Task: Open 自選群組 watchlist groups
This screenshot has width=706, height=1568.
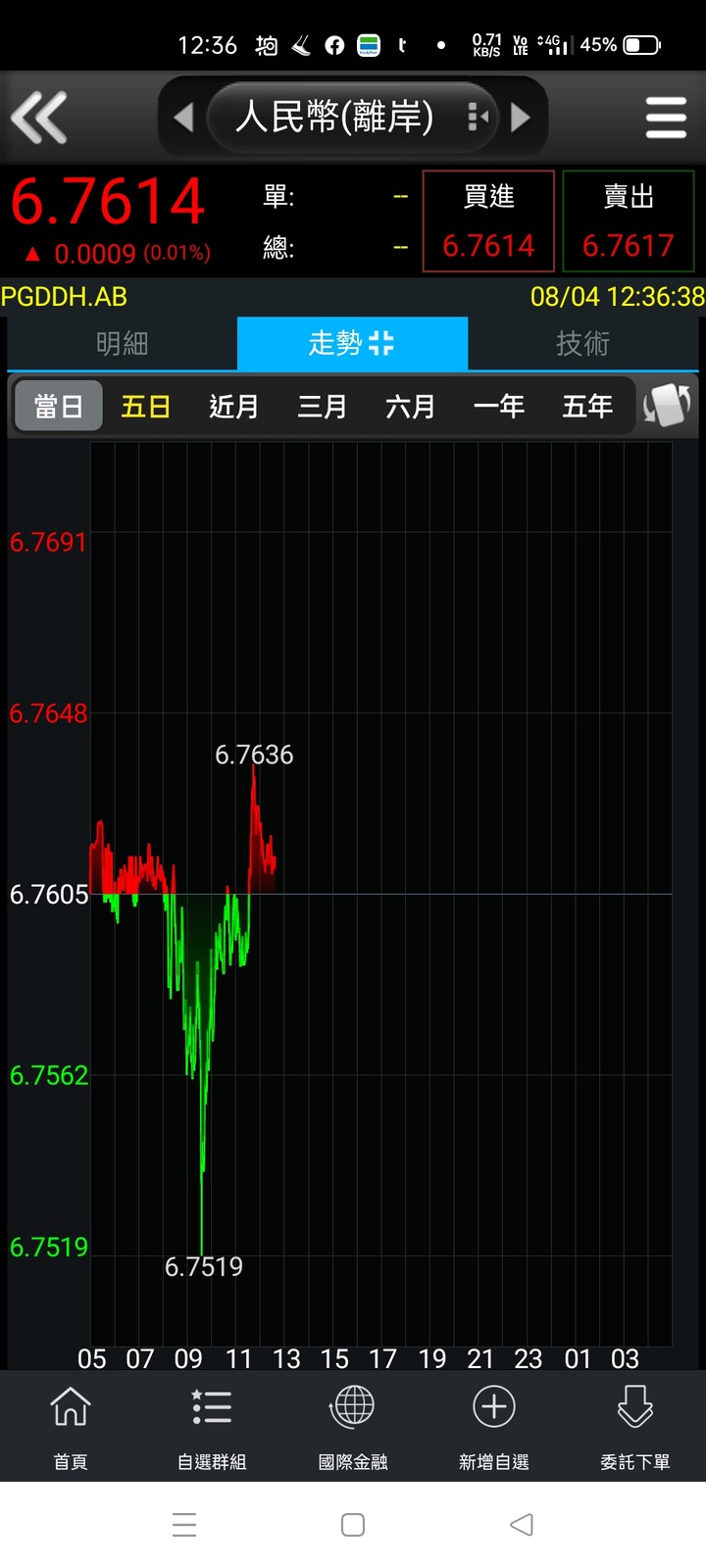Action: tap(212, 1428)
